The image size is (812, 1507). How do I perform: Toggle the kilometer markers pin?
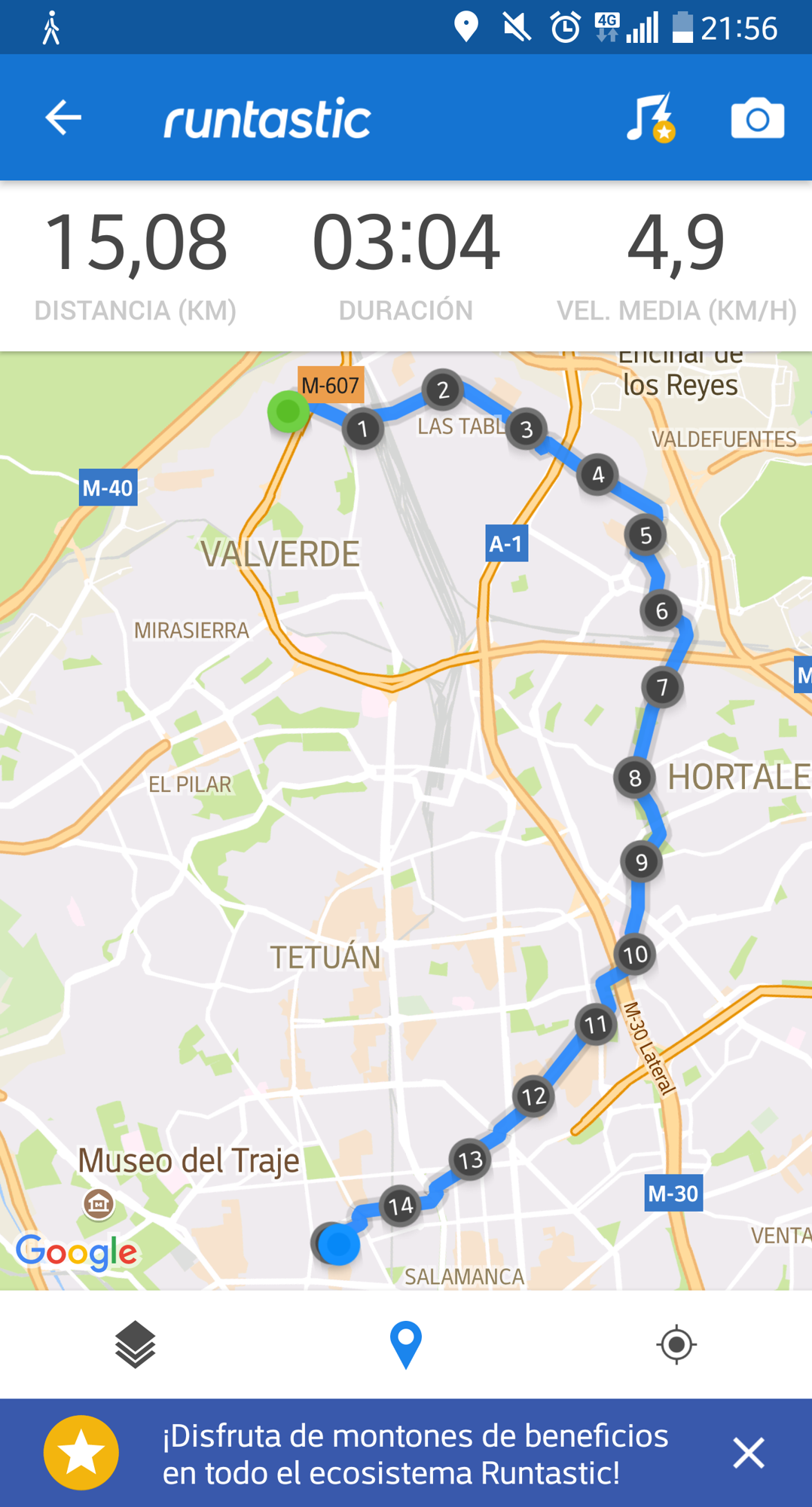point(405,1344)
